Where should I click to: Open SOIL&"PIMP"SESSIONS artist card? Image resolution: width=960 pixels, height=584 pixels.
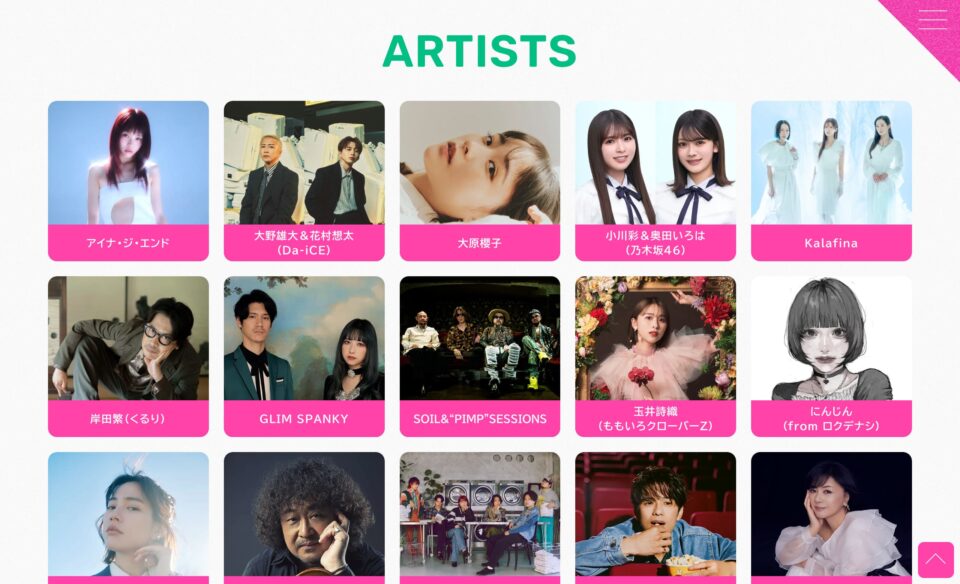[480, 356]
